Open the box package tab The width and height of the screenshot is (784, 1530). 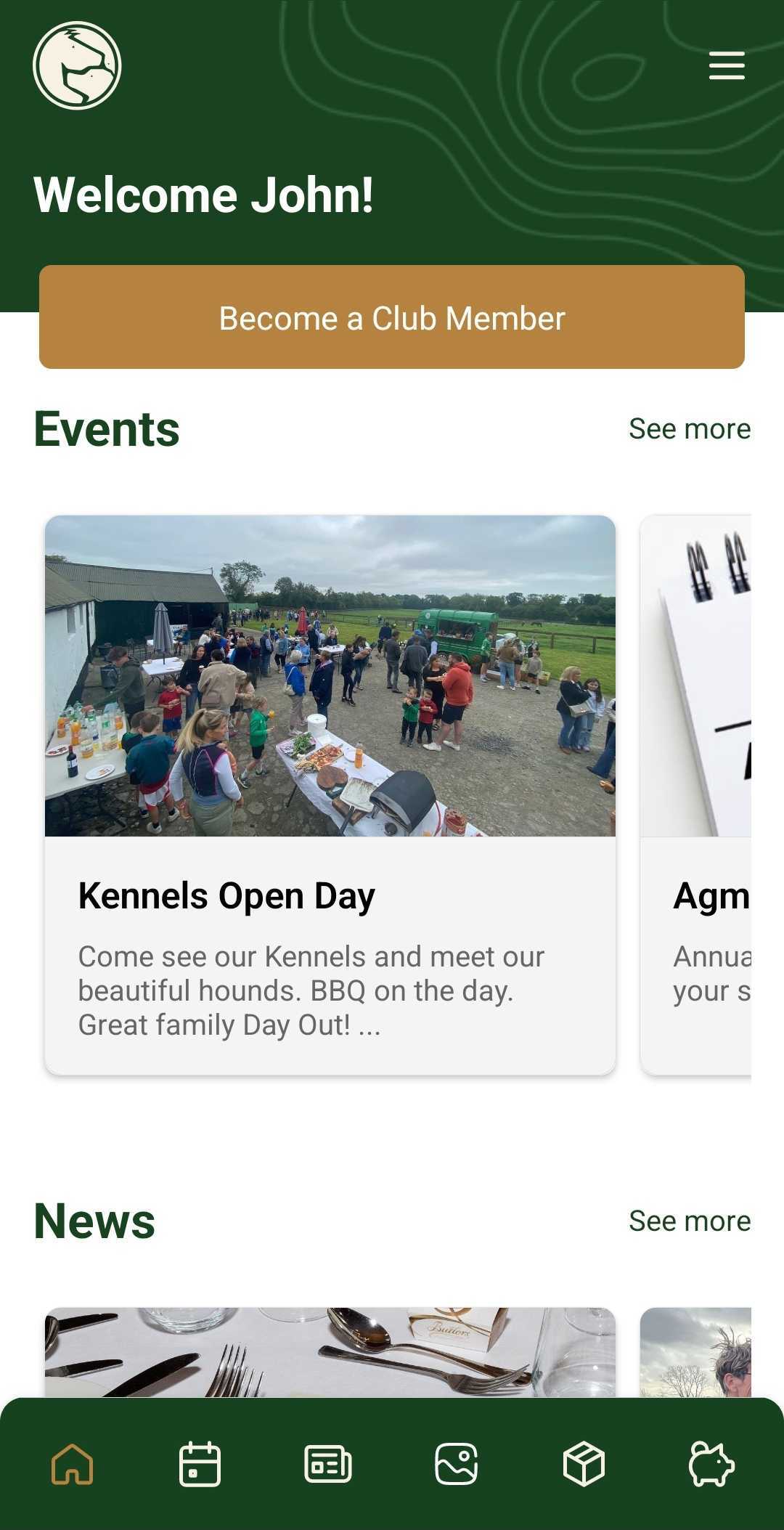pyautogui.click(x=584, y=1464)
